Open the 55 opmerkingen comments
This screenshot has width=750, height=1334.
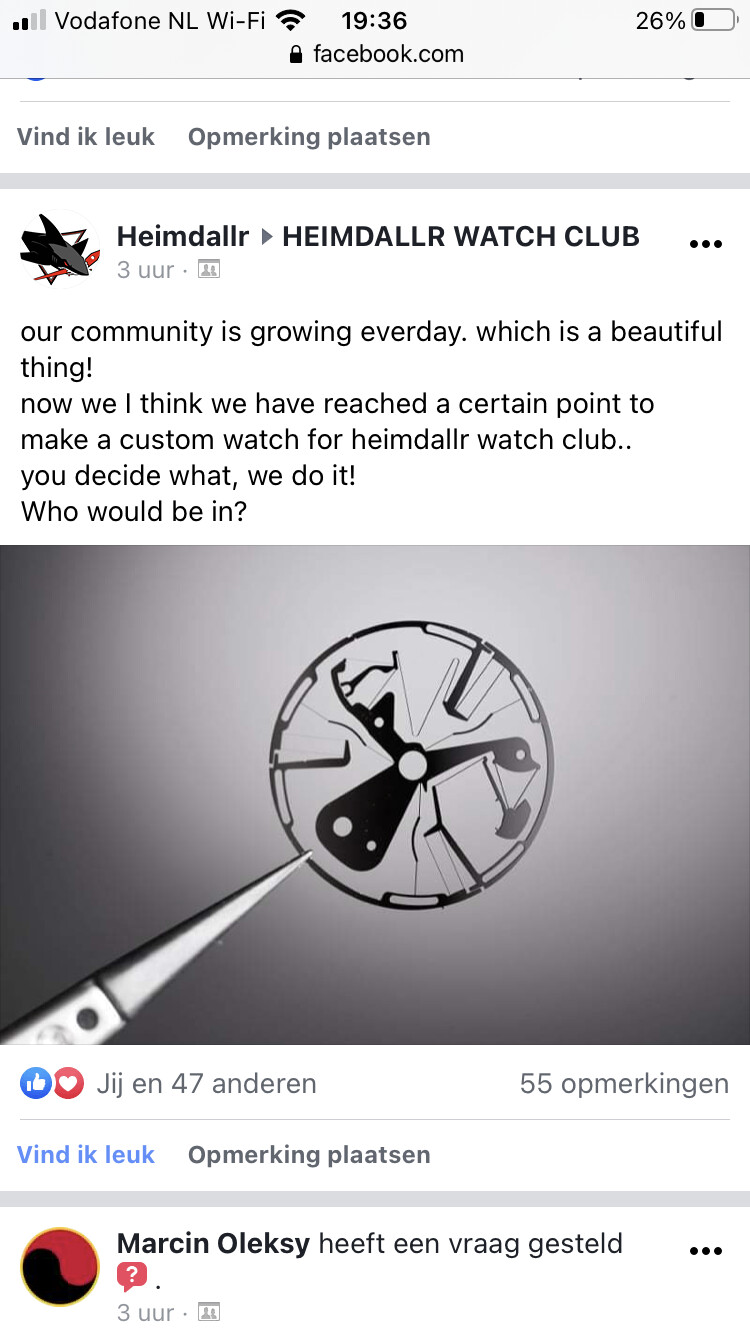pyautogui.click(x=624, y=1083)
